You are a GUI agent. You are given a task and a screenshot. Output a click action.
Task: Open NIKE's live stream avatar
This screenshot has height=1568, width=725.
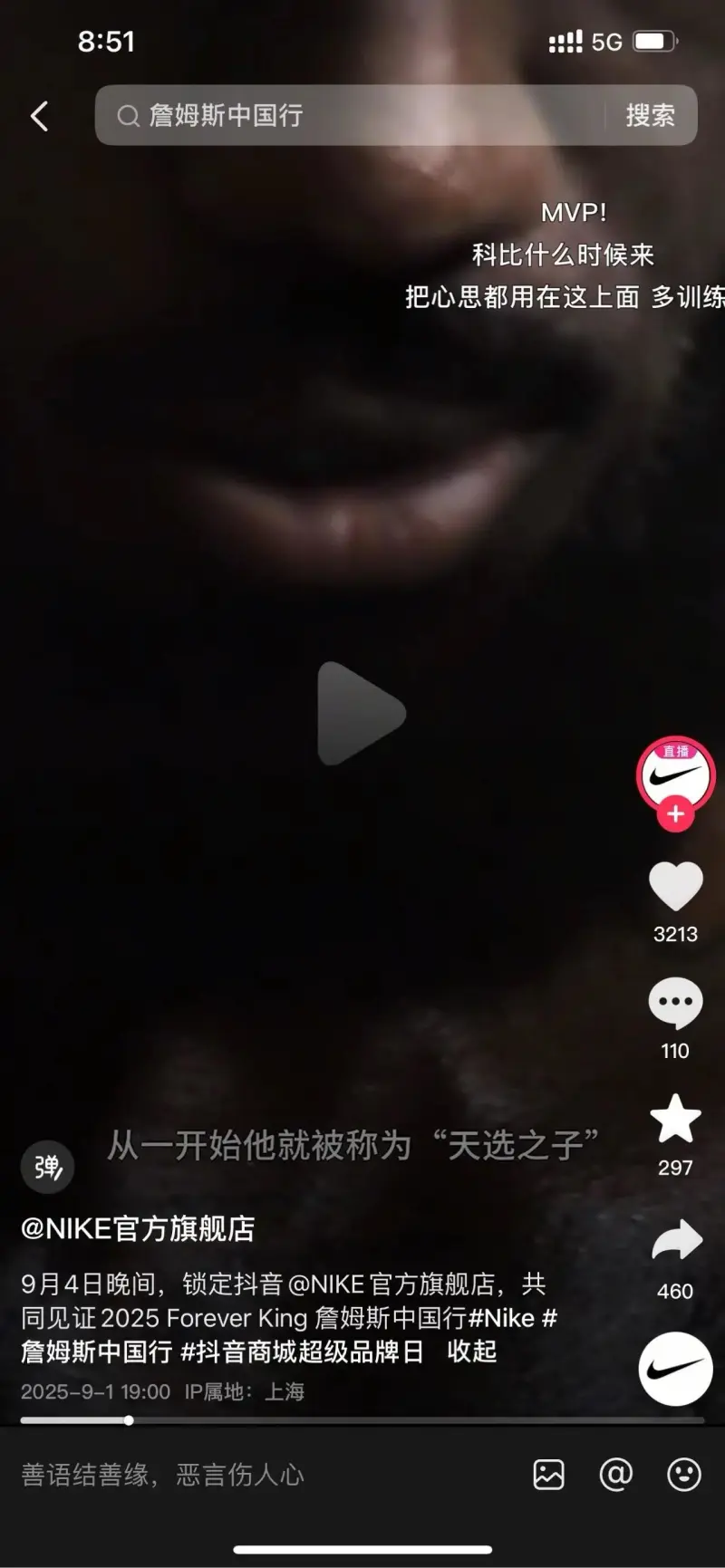(675, 774)
